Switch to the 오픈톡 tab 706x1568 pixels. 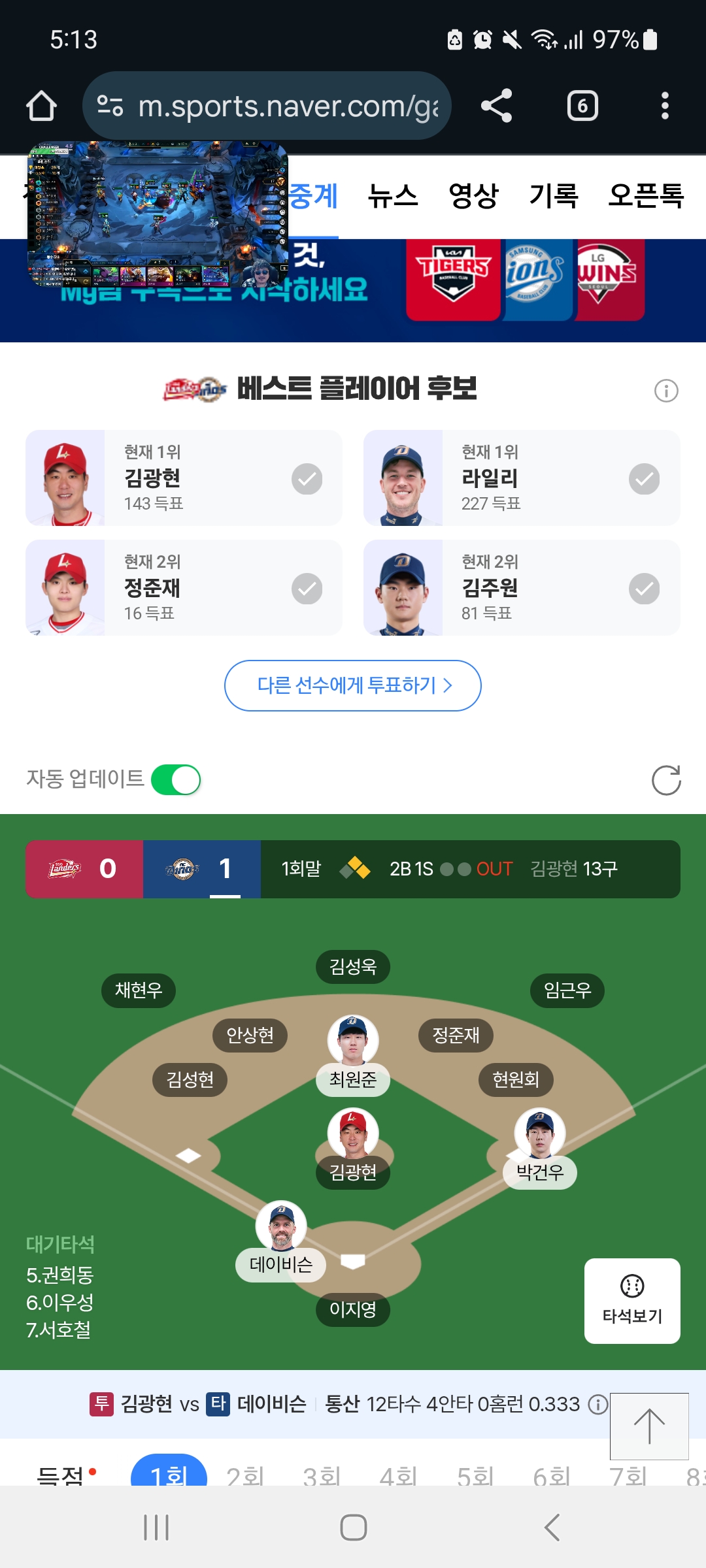[645, 196]
